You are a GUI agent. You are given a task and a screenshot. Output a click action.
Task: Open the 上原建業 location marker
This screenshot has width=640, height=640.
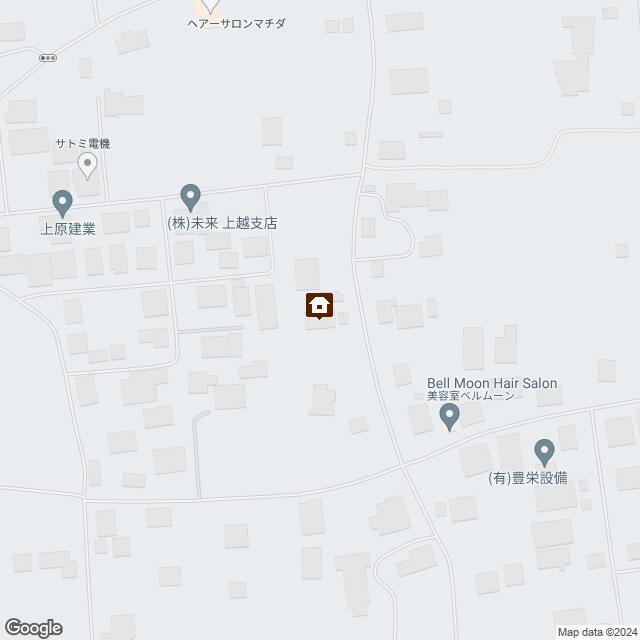pyautogui.click(x=62, y=203)
